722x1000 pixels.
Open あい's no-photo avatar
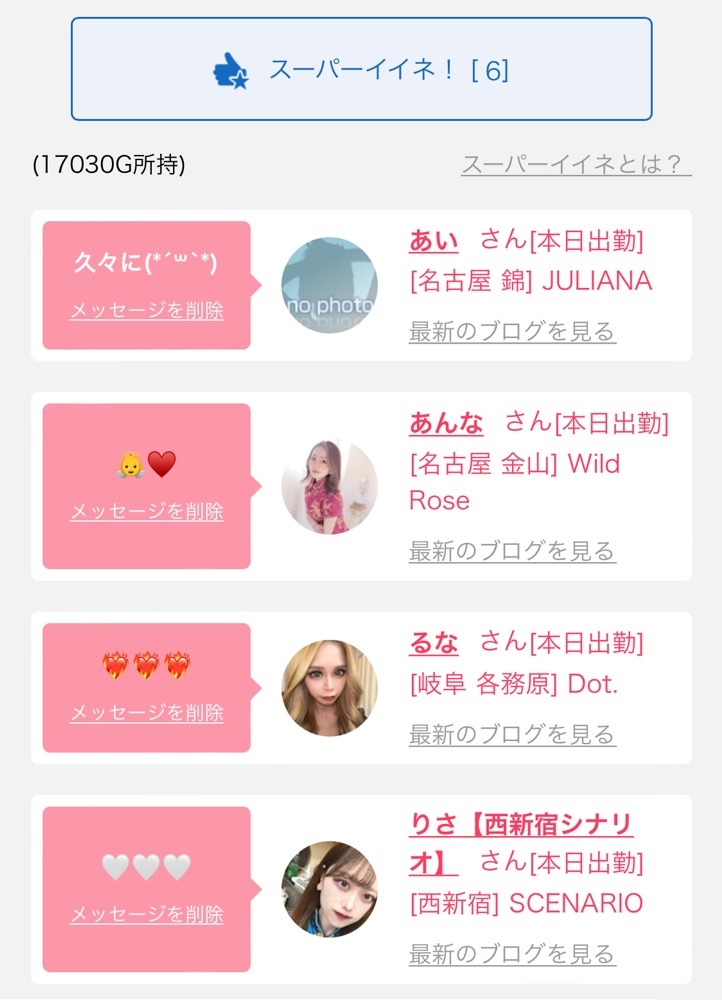click(x=329, y=285)
